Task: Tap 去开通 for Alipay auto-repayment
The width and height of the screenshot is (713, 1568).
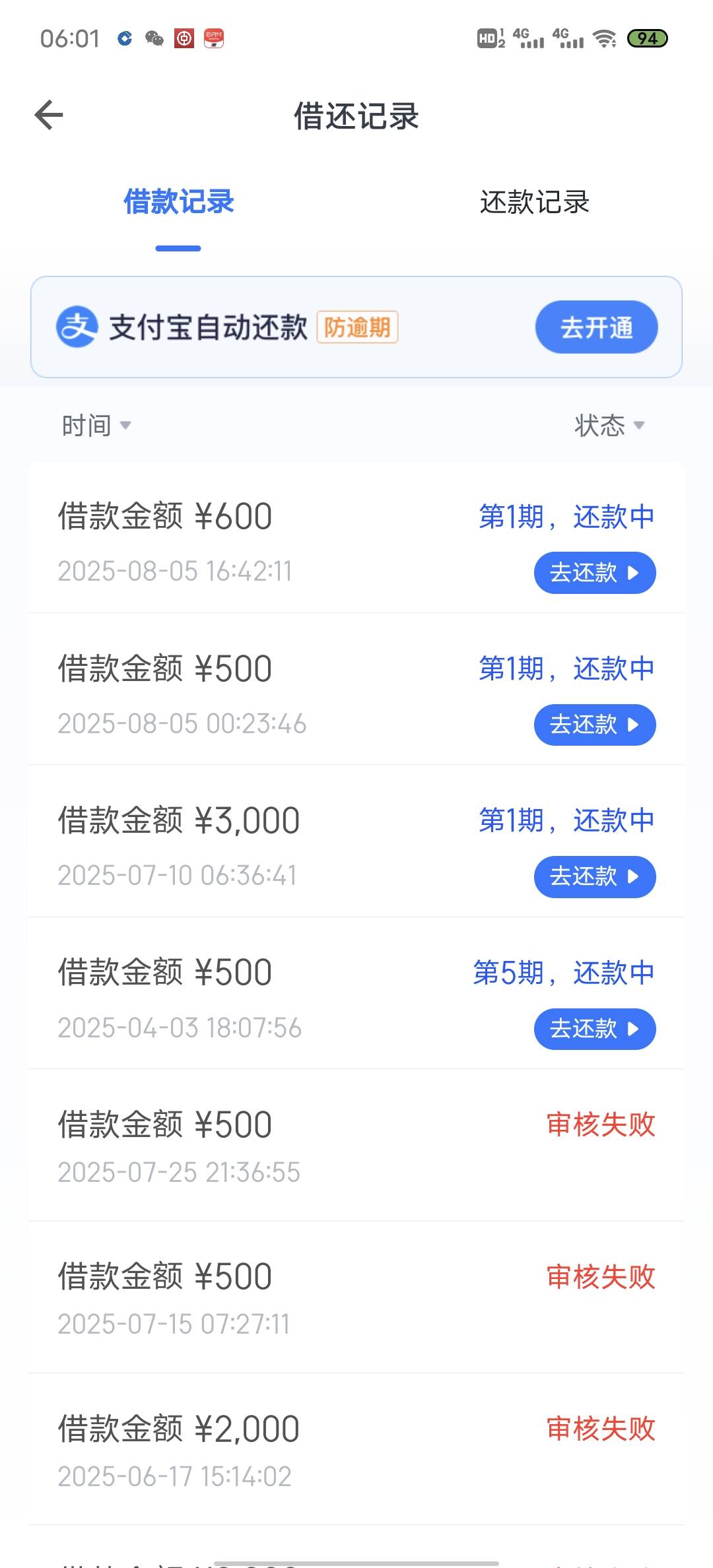Action: coord(596,327)
